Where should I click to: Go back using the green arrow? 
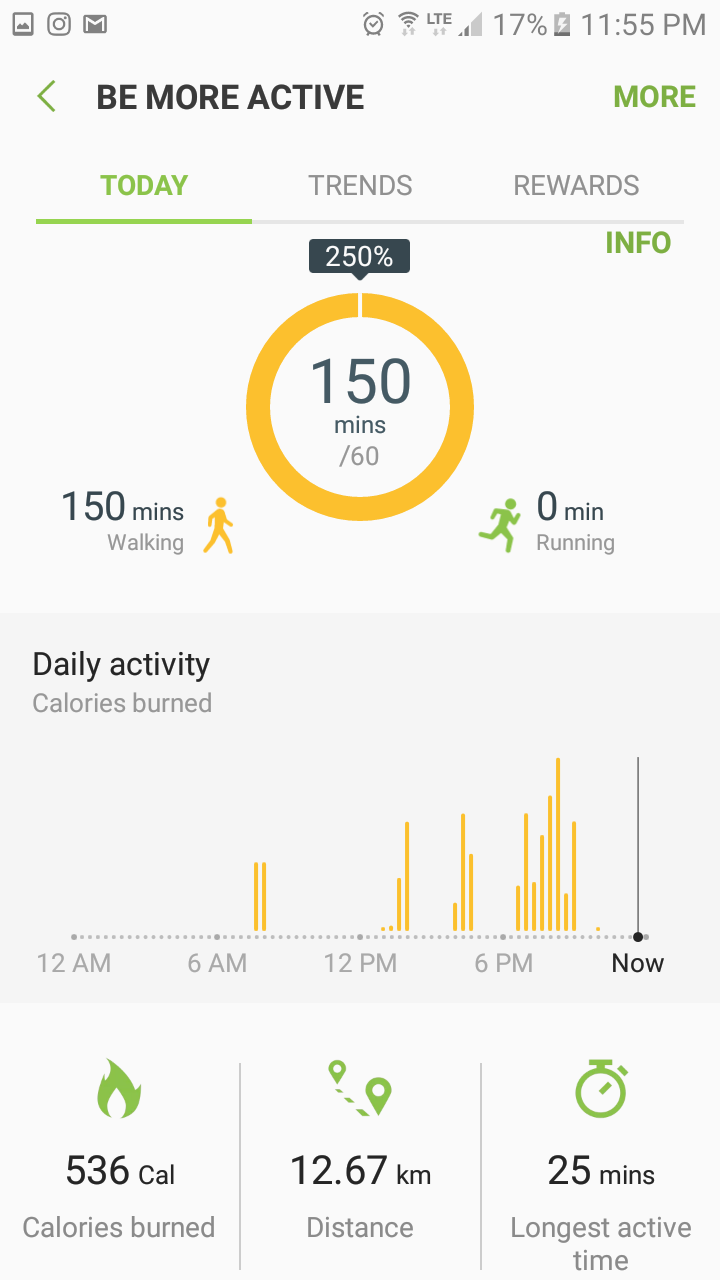pyautogui.click(x=46, y=97)
